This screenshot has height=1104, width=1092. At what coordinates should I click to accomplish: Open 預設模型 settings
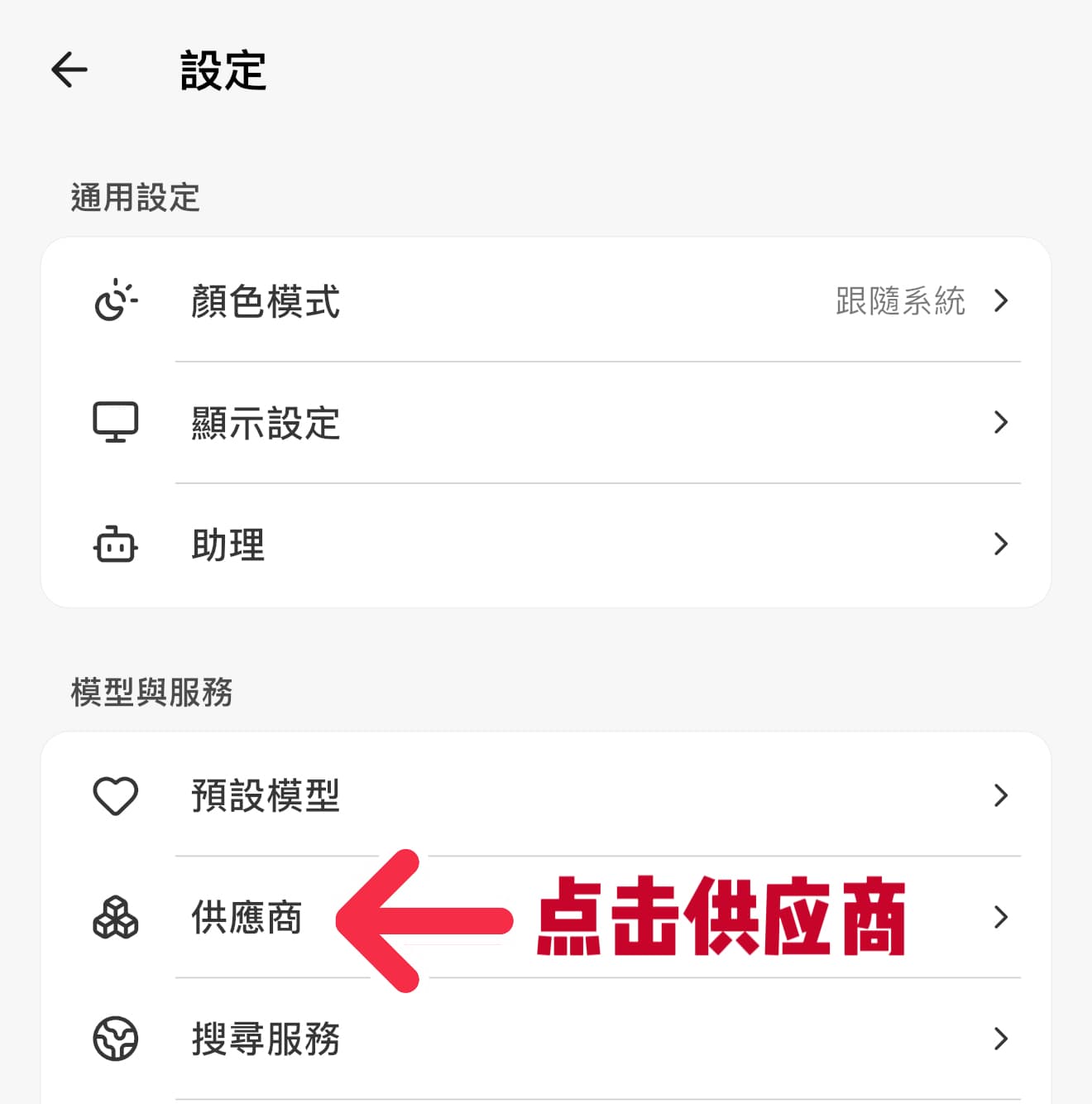pyautogui.click(x=546, y=796)
